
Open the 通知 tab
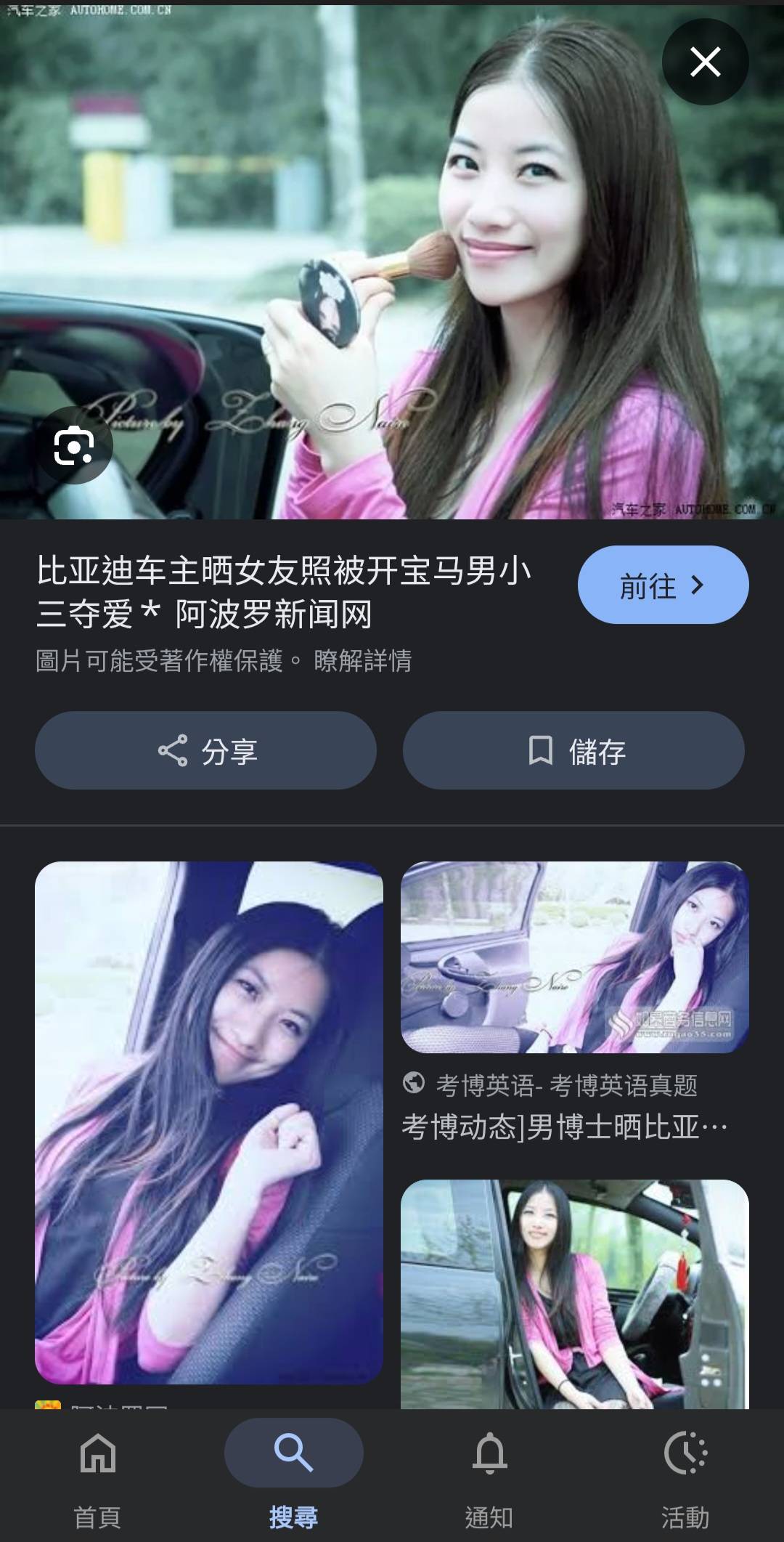489,1474
